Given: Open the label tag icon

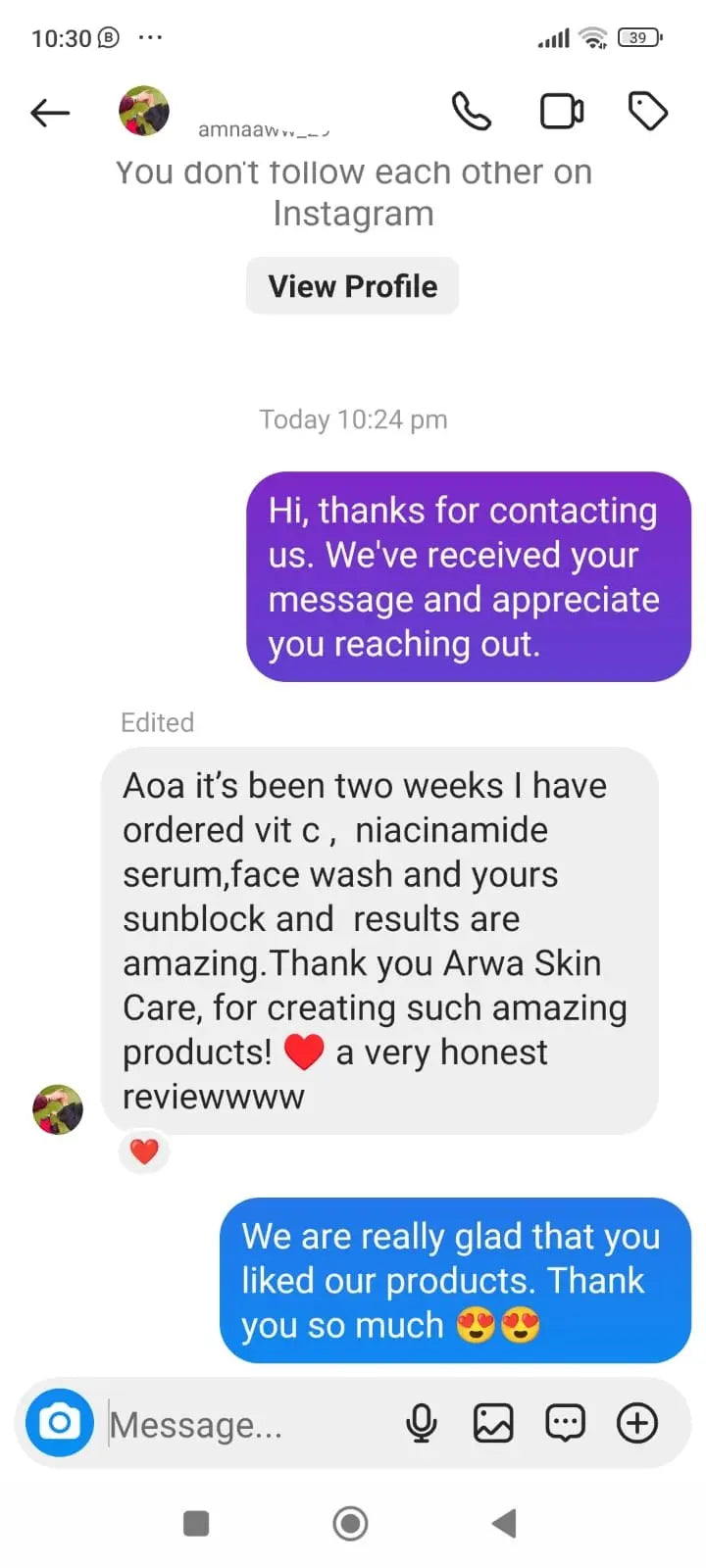Looking at the screenshot, I should click(x=647, y=112).
